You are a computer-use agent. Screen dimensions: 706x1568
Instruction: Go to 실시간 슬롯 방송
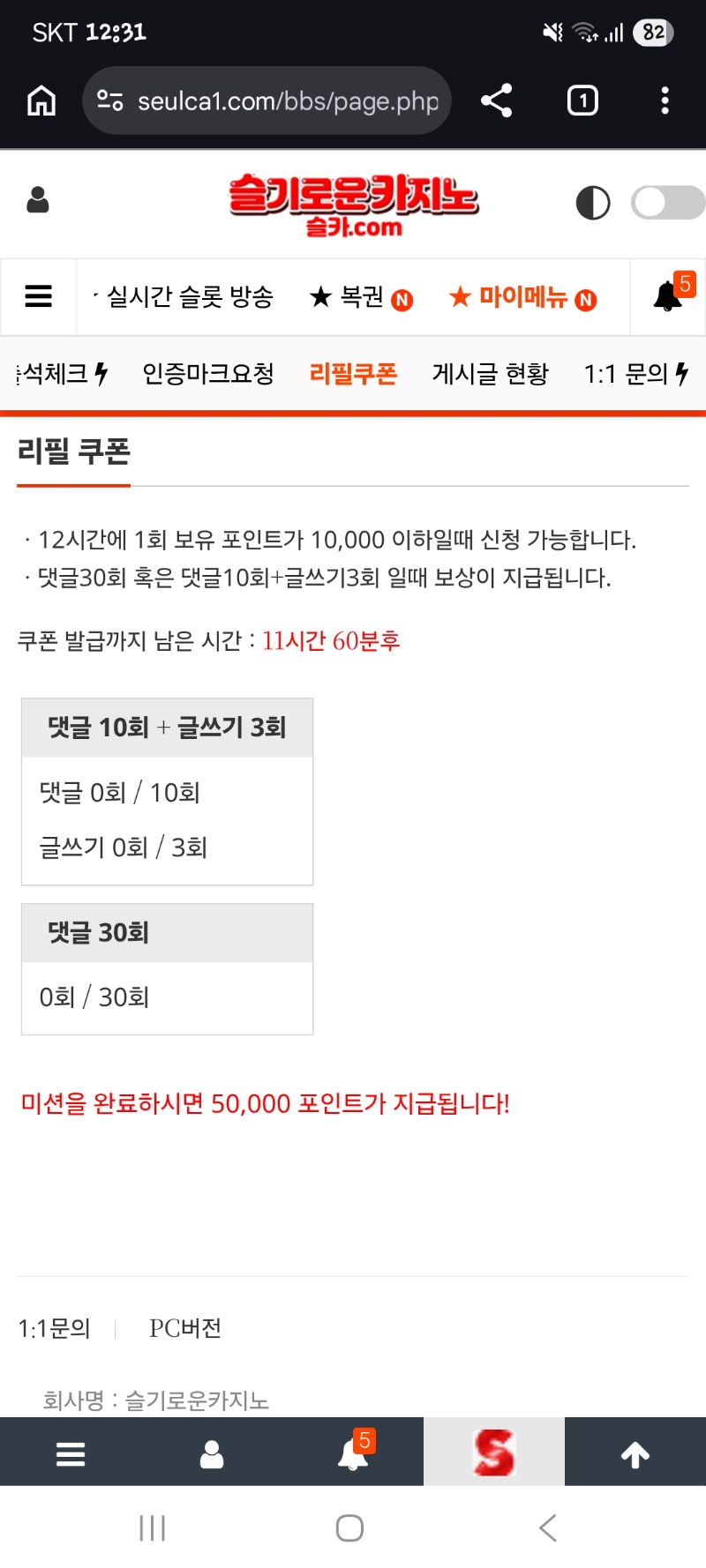coord(189,297)
